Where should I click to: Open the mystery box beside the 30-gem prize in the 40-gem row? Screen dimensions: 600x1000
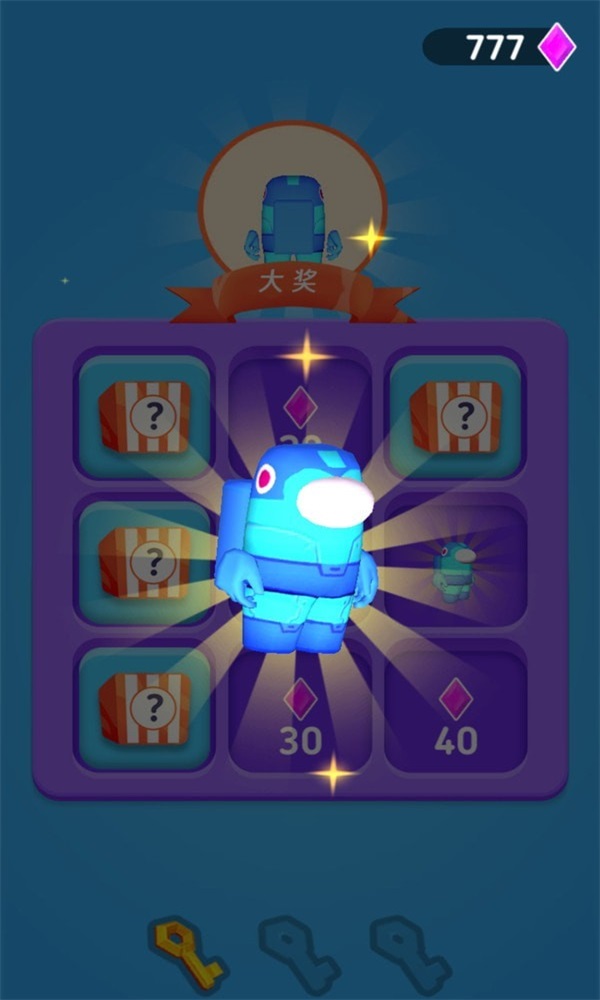tap(144, 708)
